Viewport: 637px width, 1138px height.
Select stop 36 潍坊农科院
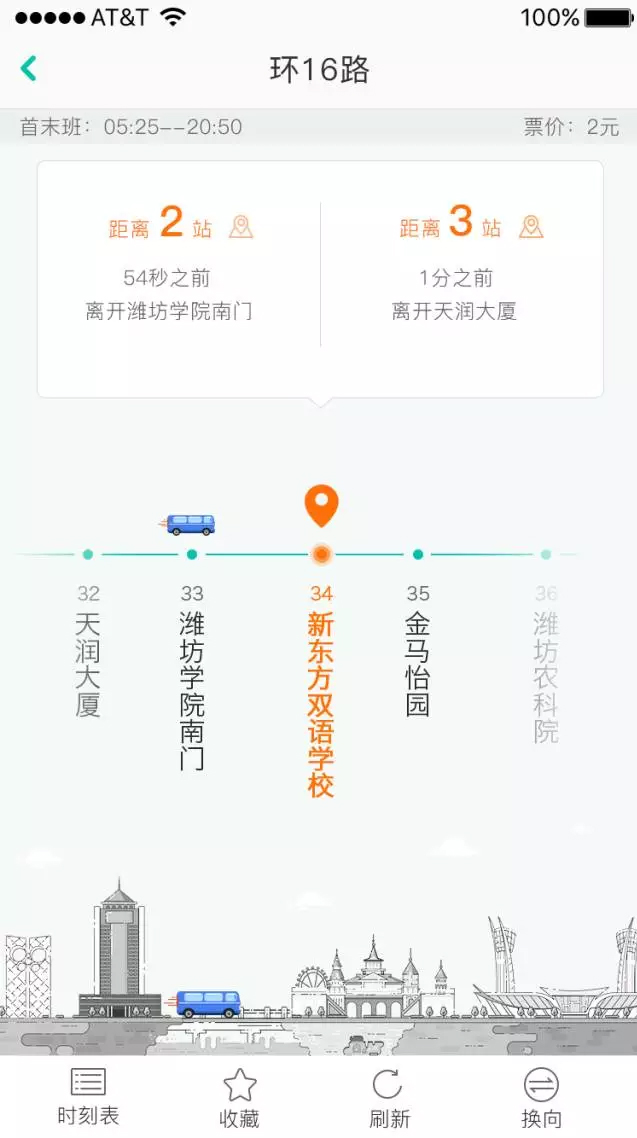pyautogui.click(x=546, y=663)
